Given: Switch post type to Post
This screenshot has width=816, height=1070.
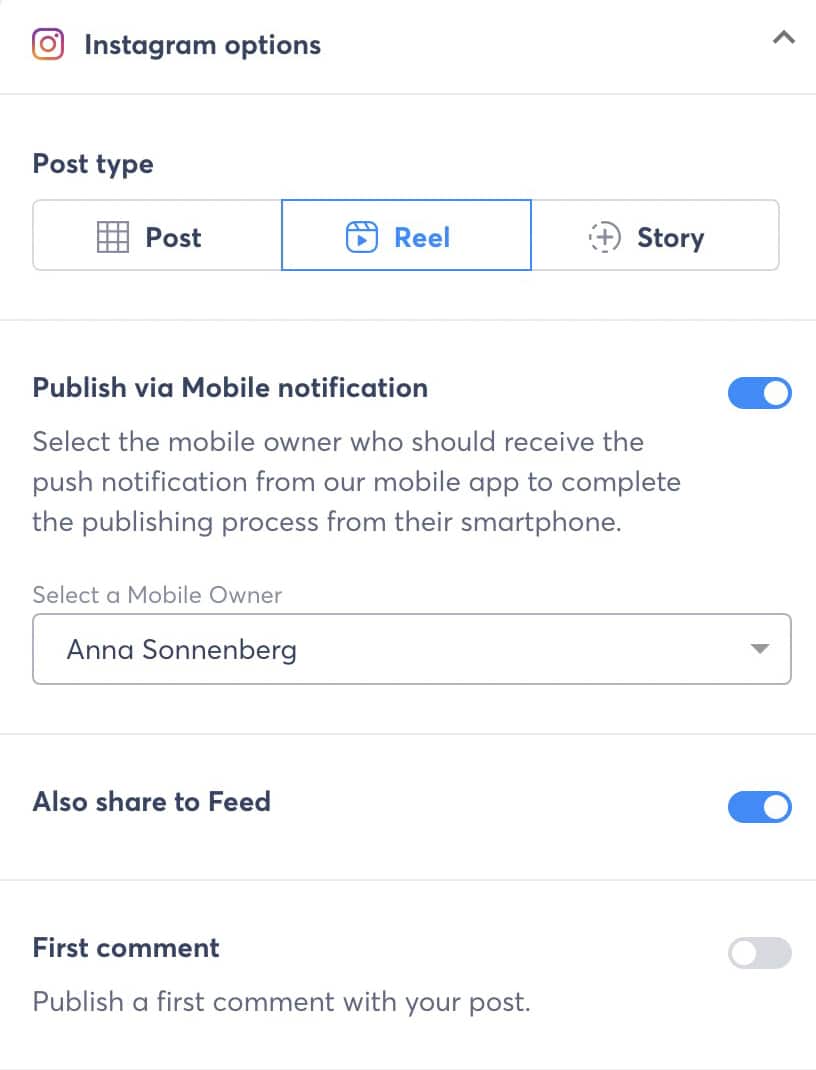Looking at the screenshot, I should (x=155, y=235).
